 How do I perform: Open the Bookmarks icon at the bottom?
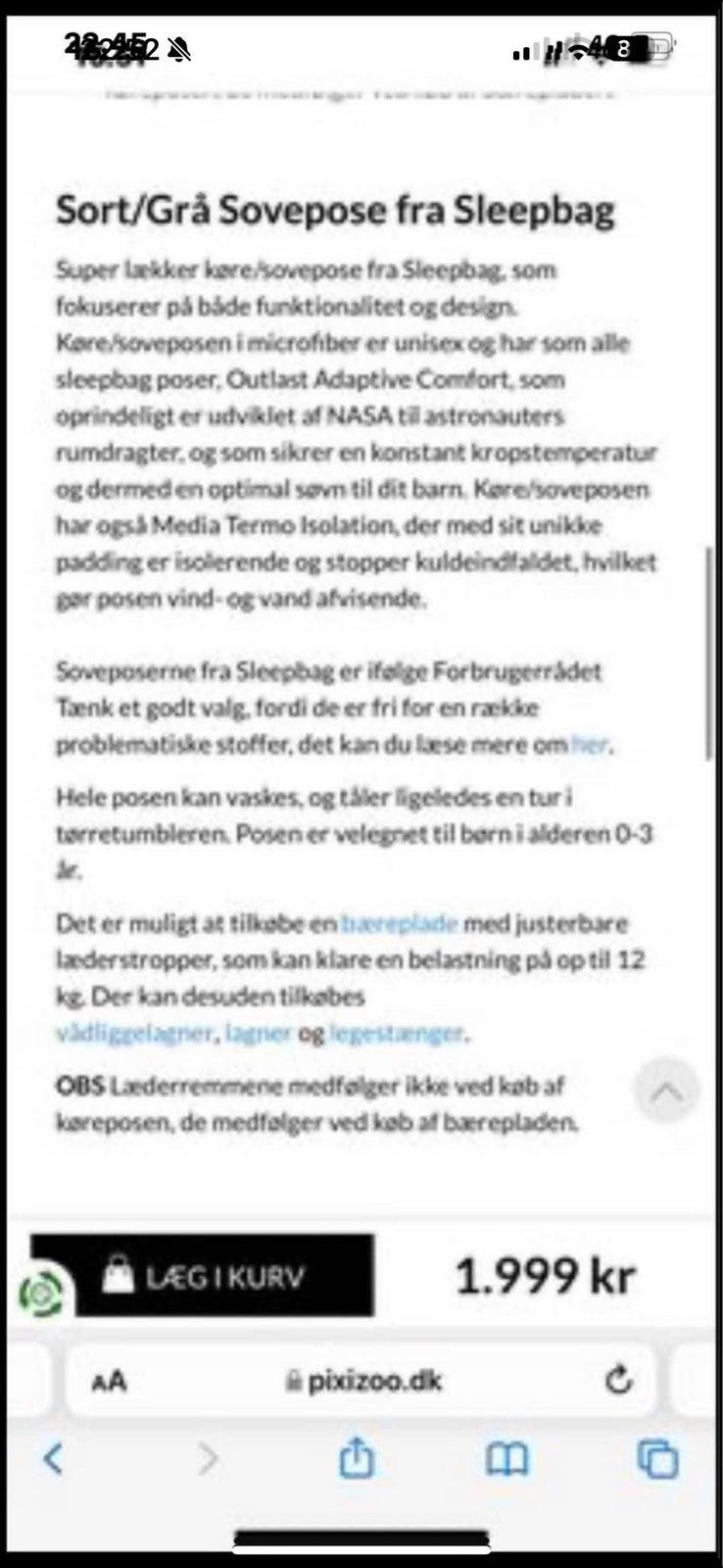506,1459
